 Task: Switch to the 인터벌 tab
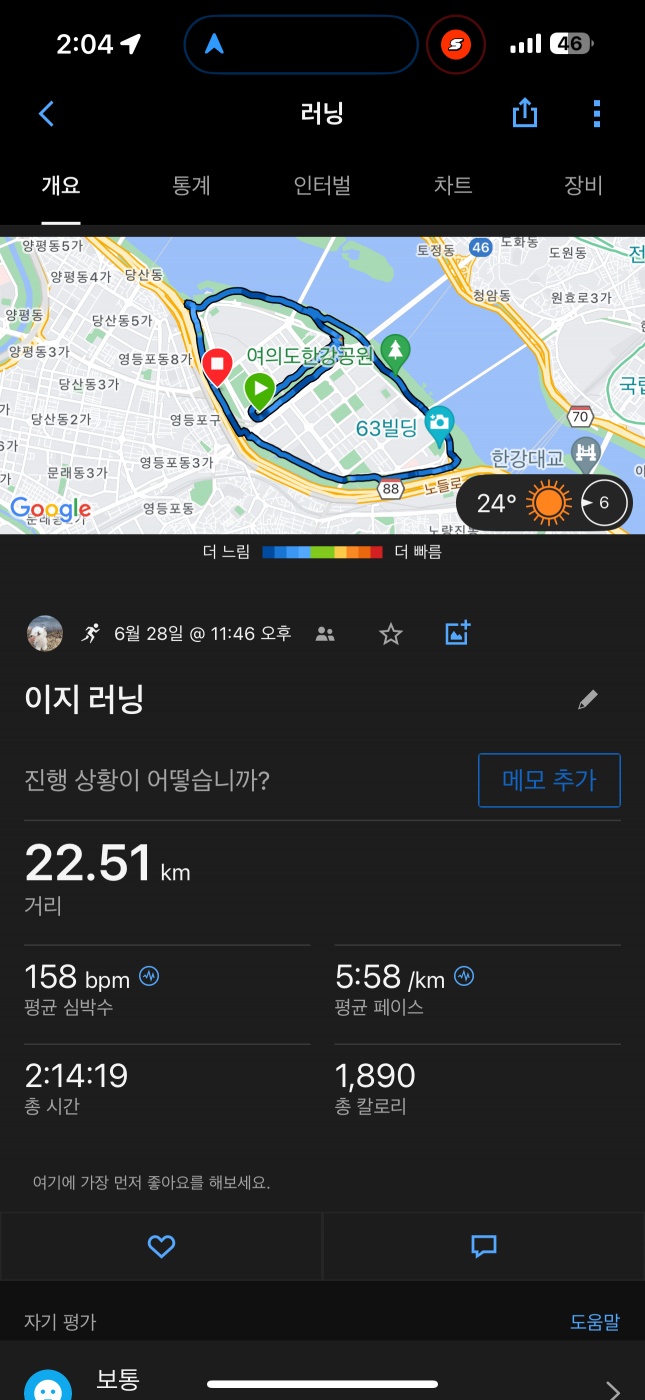tap(322, 186)
